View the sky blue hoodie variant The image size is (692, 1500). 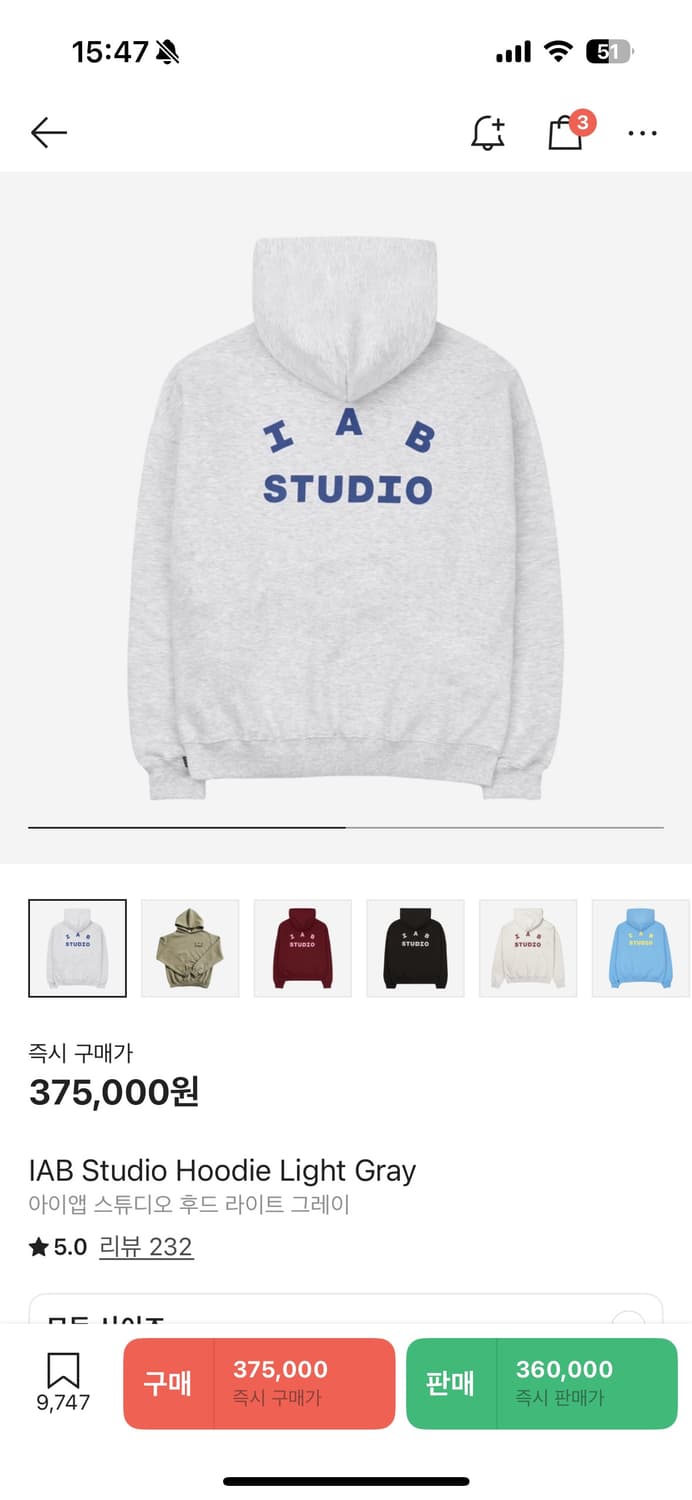pos(641,948)
